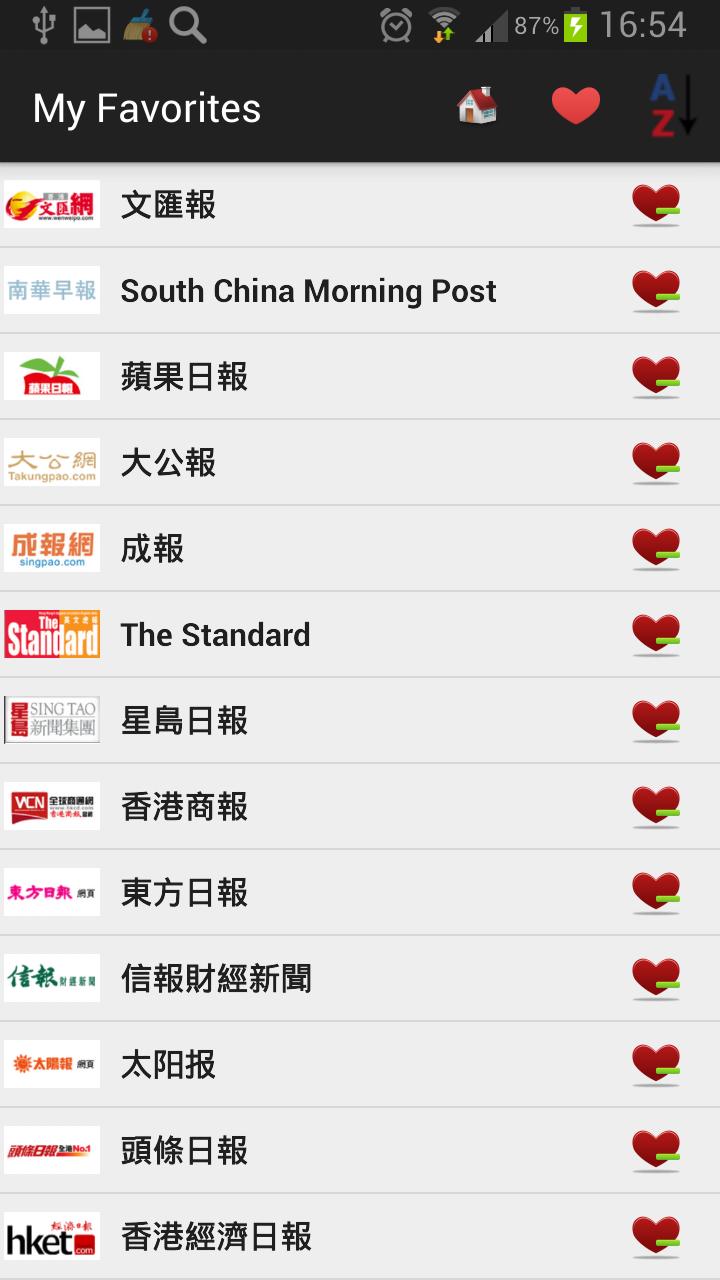Tap the Apple Daily logo thumbnail
This screenshot has width=720, height=1280.
pos(52,376)
